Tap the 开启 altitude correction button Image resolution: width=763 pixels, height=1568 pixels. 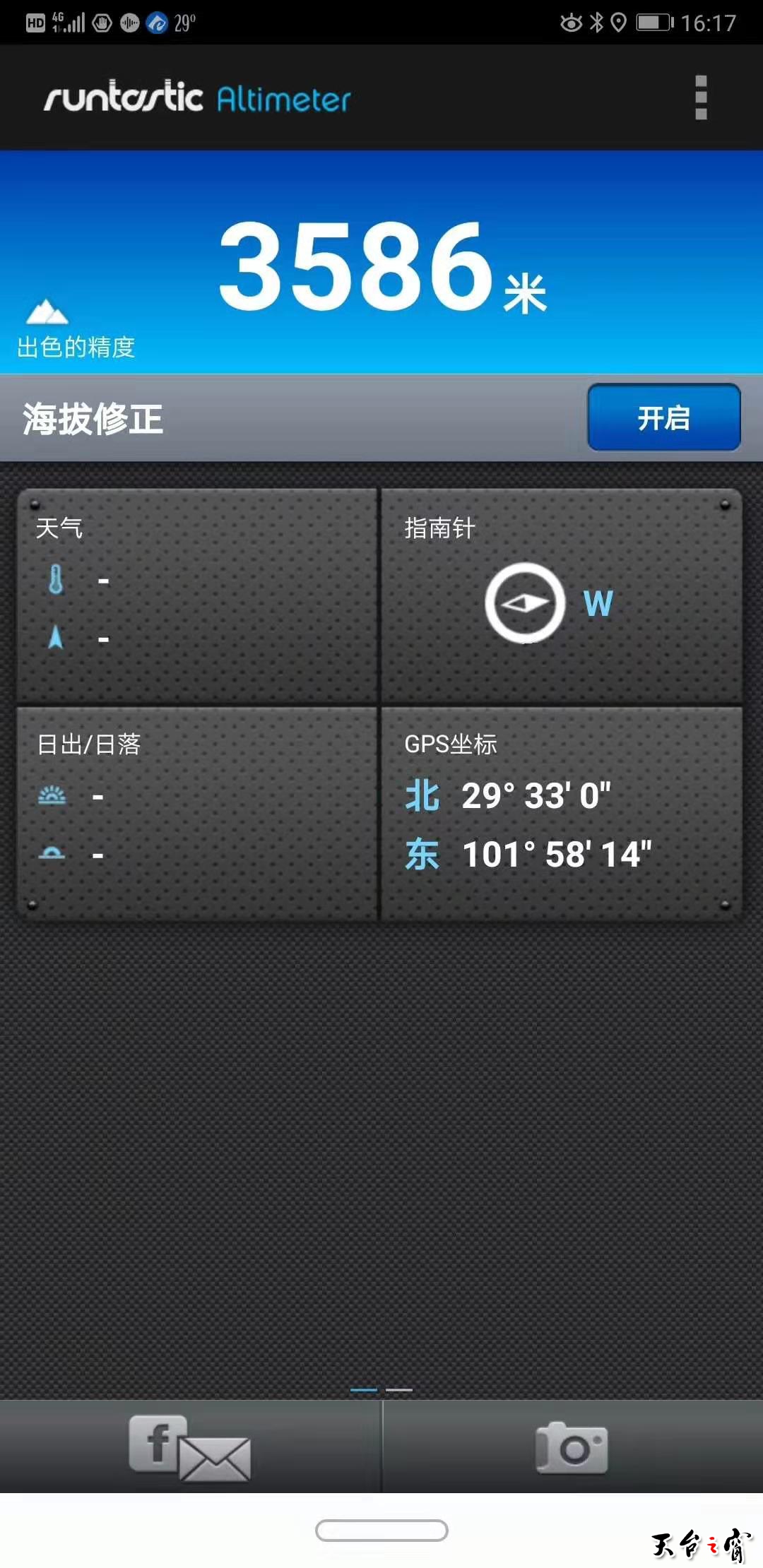click(x=663, y=417)
